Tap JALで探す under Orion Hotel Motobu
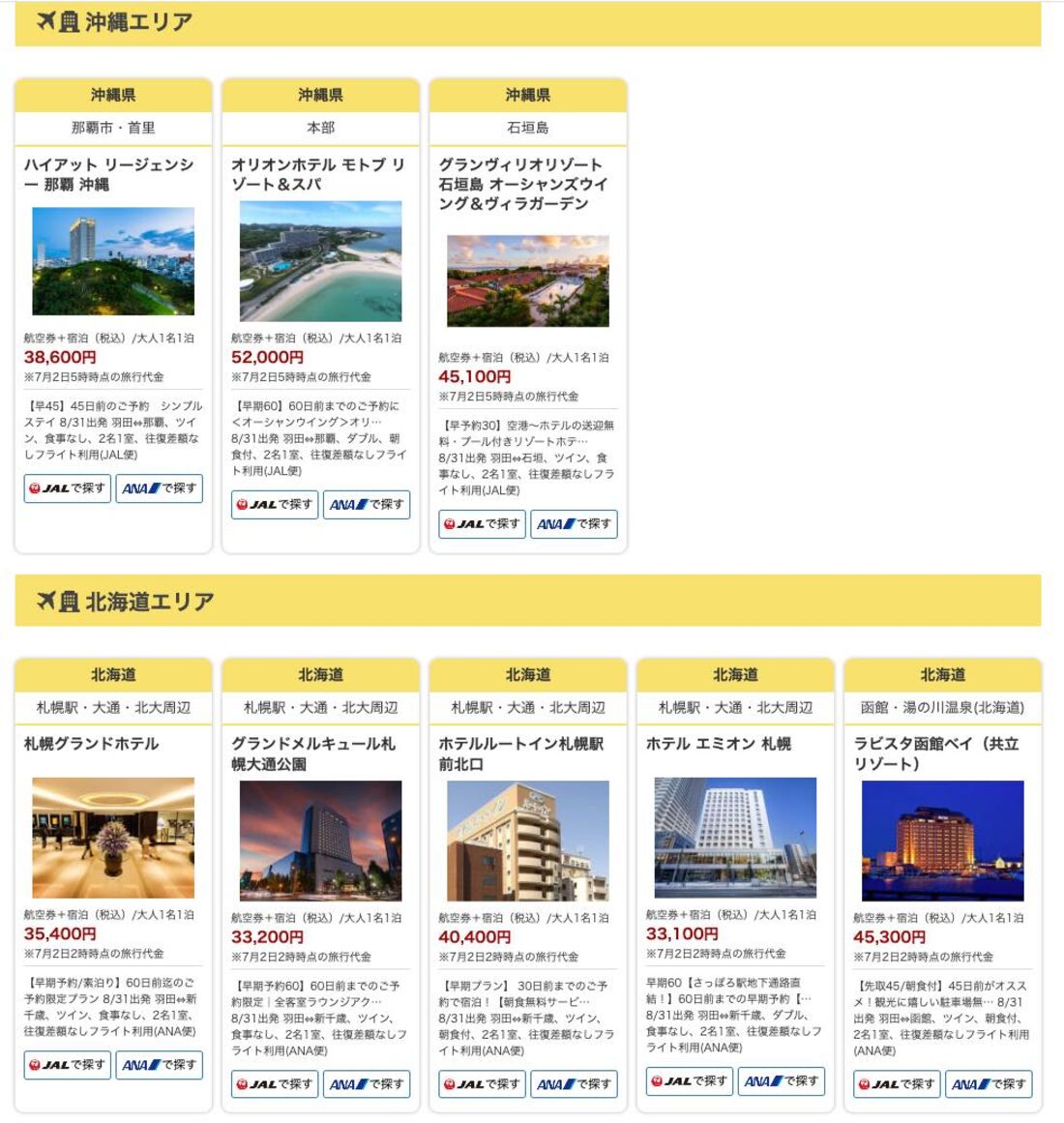The height and width of the screenshot is (1123, 1064). point(275,505)
